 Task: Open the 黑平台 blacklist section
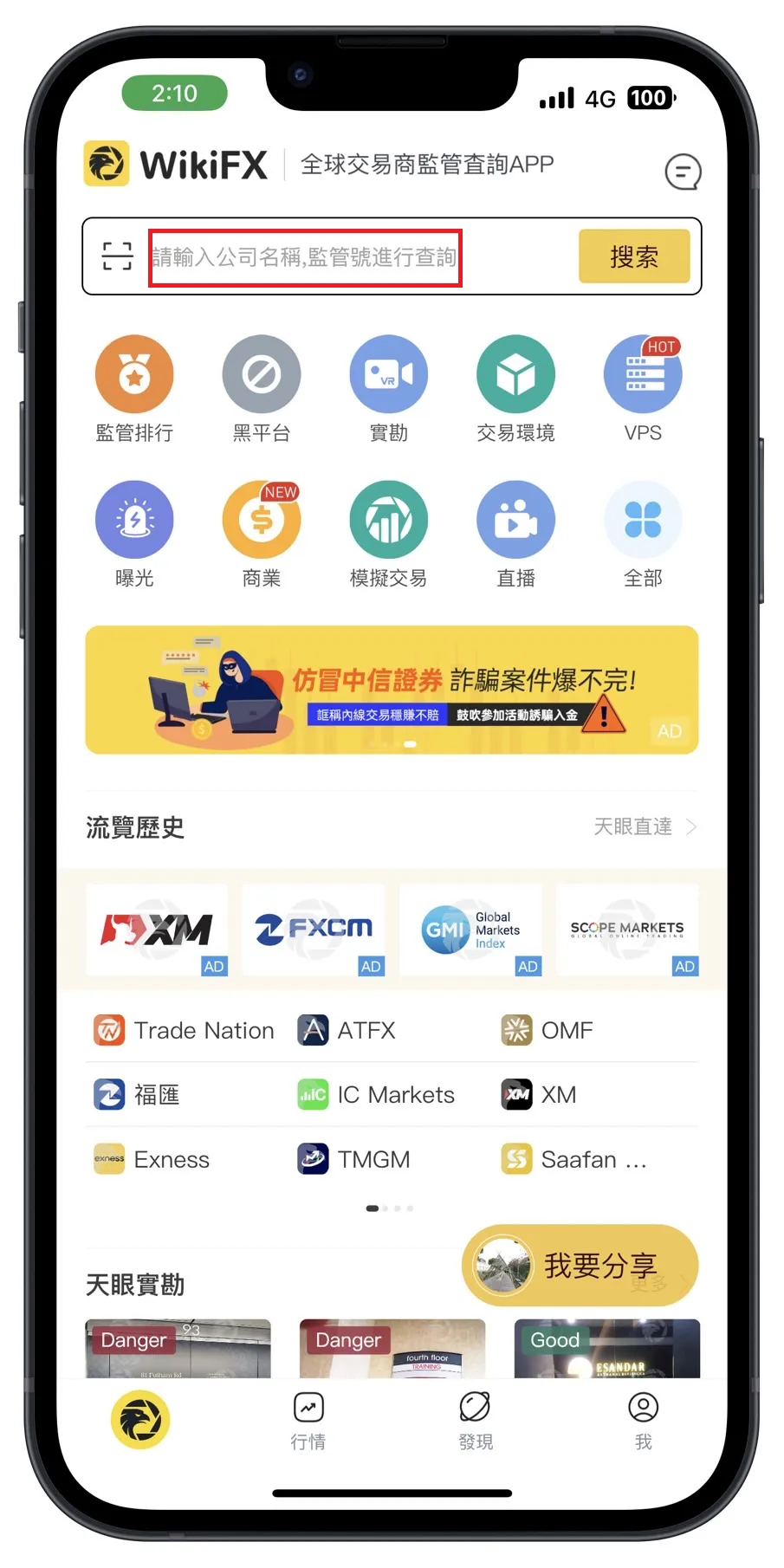262,389
